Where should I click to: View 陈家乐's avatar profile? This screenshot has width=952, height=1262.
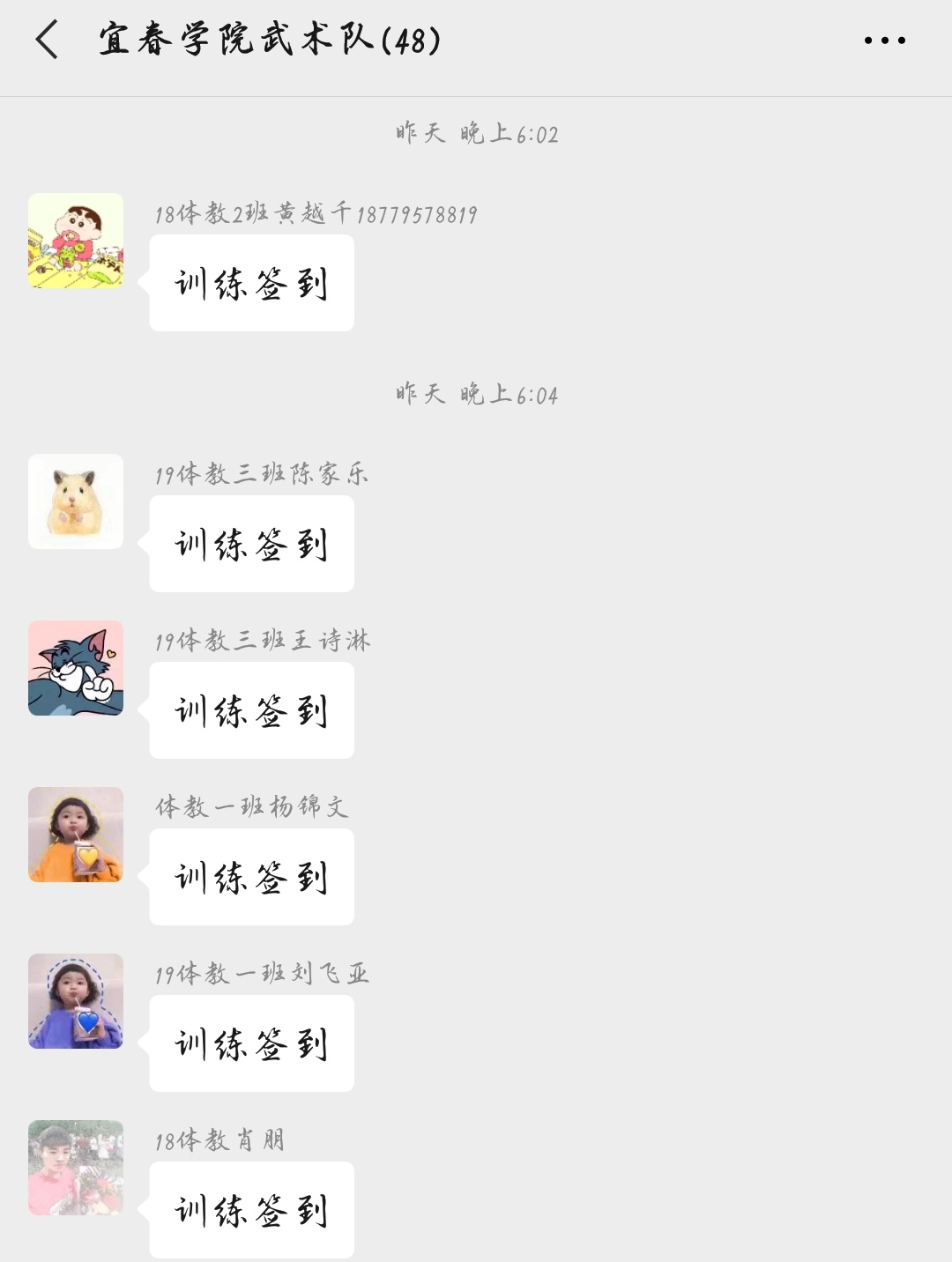(76, 501)
